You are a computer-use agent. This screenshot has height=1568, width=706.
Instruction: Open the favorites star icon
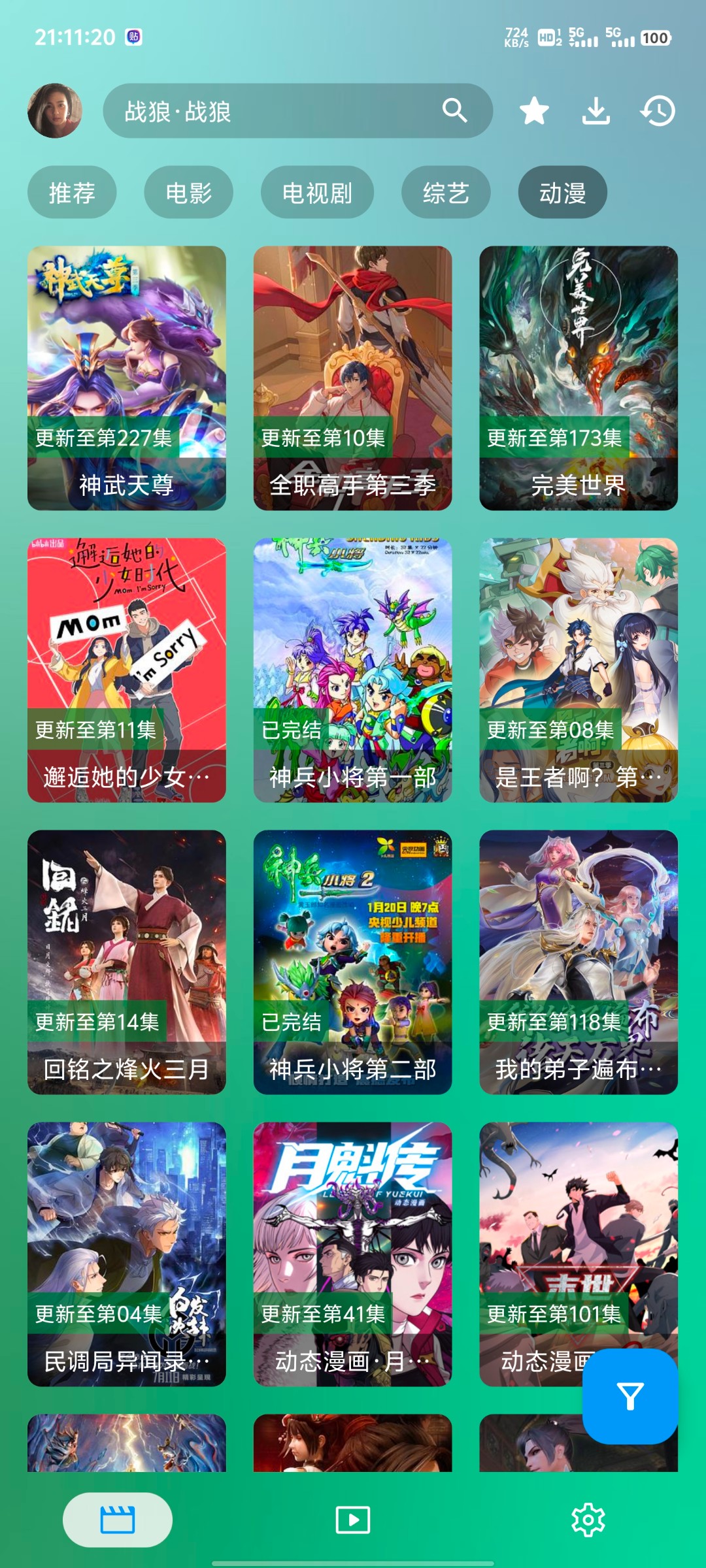534,111
